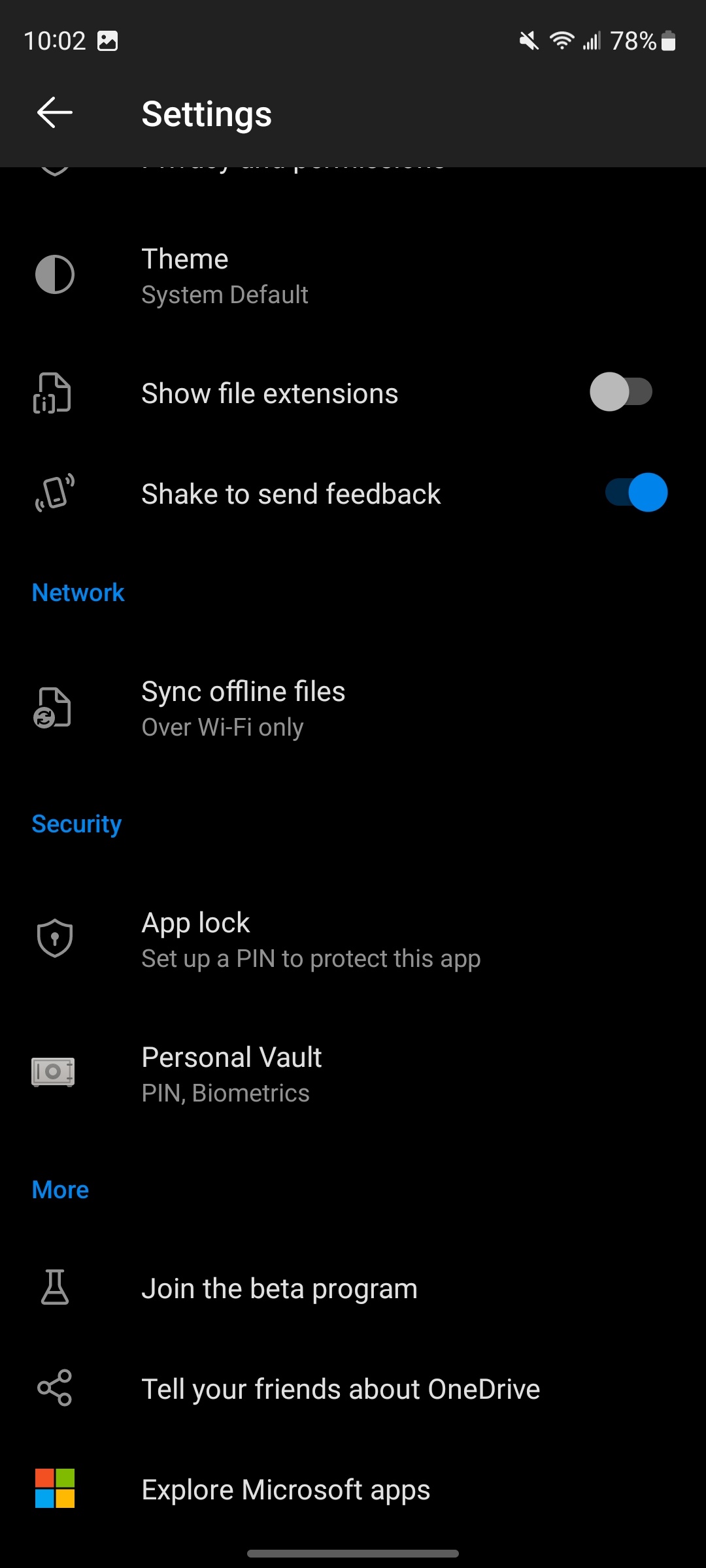Click the Sync offline files document icon
The image size is (706, 1568).
pyautogui.click(x=52, y=706)
